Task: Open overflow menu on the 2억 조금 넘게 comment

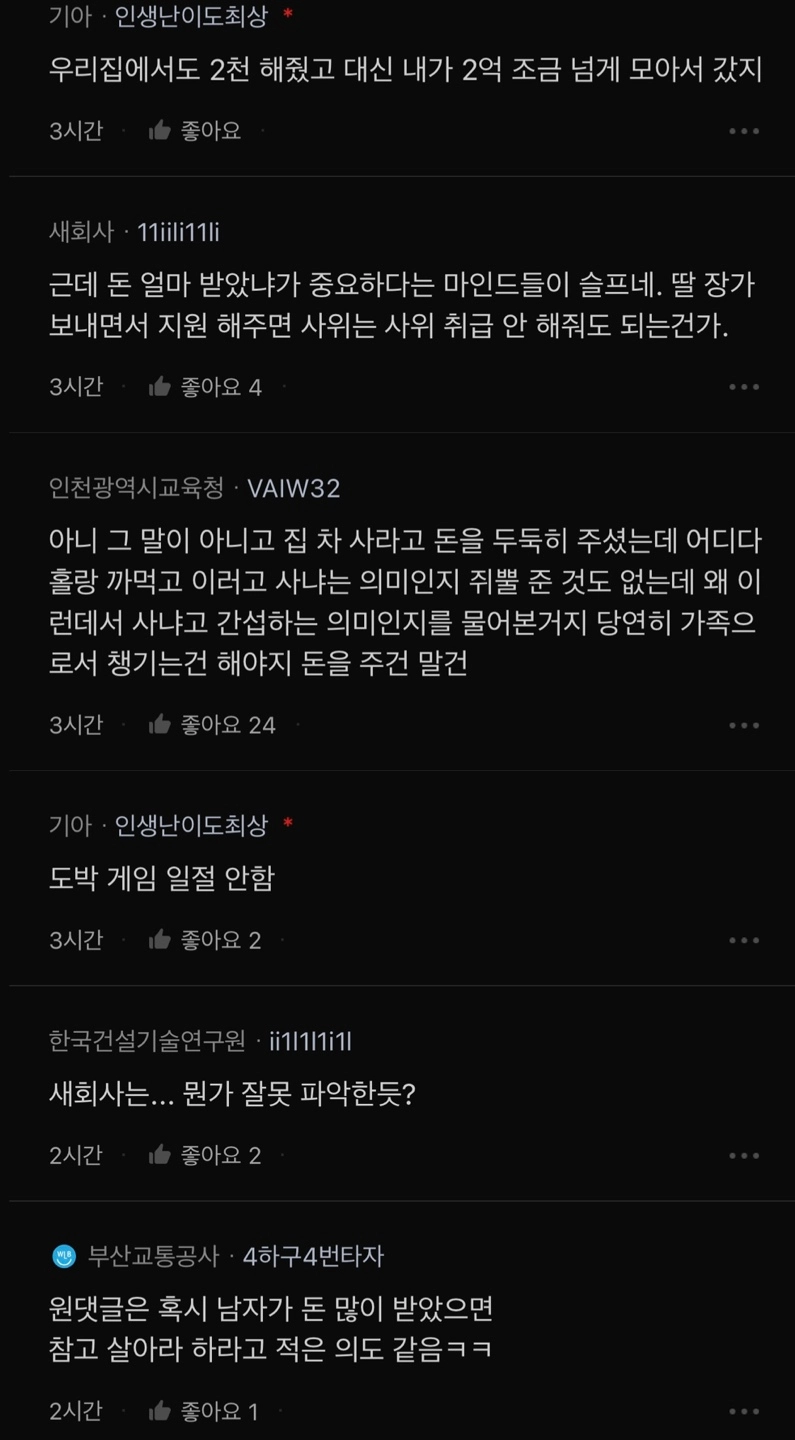Action: click(744, 131)
